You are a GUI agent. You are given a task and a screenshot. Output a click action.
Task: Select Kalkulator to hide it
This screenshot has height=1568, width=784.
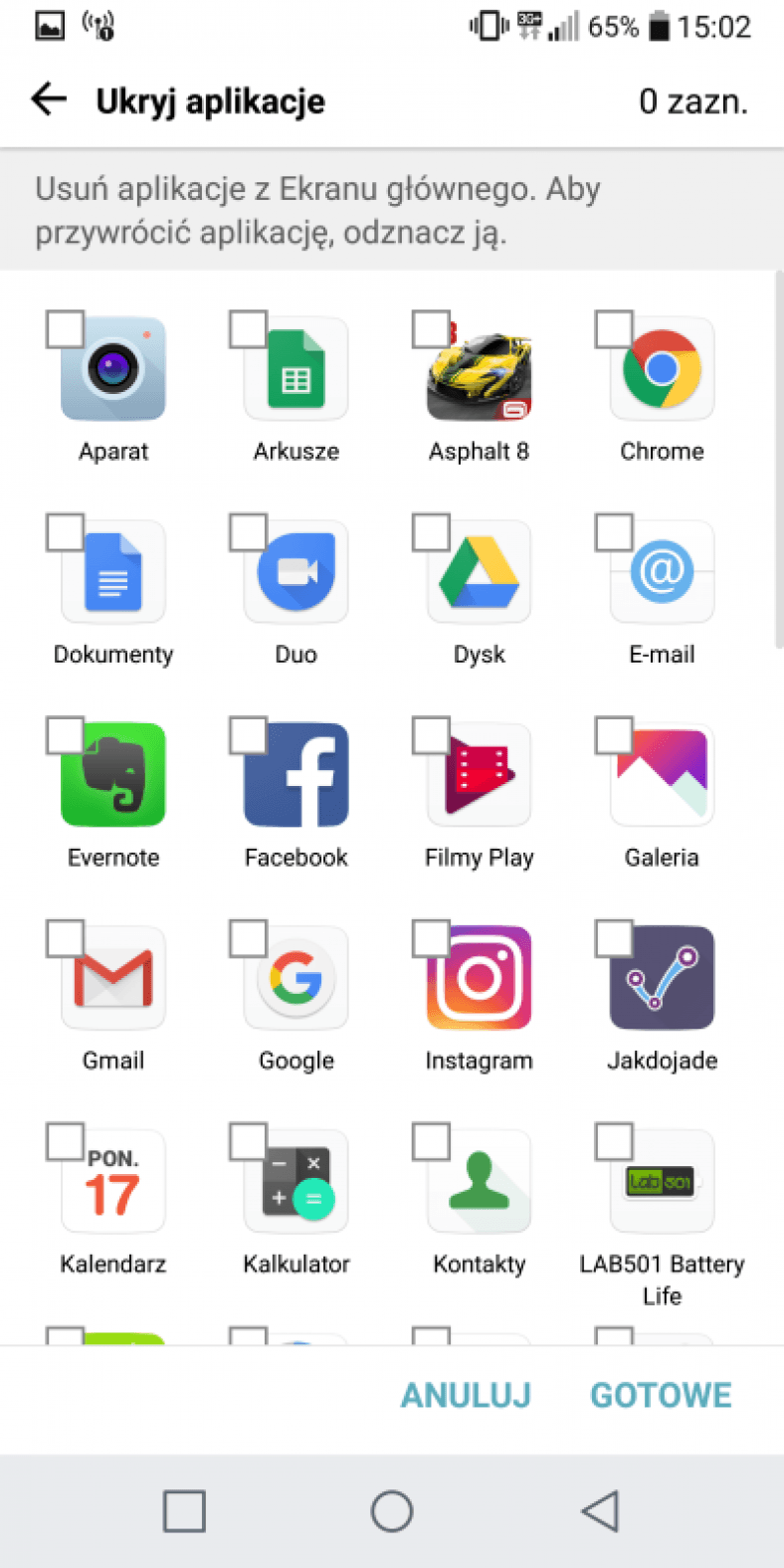(x=248, y=1141)
